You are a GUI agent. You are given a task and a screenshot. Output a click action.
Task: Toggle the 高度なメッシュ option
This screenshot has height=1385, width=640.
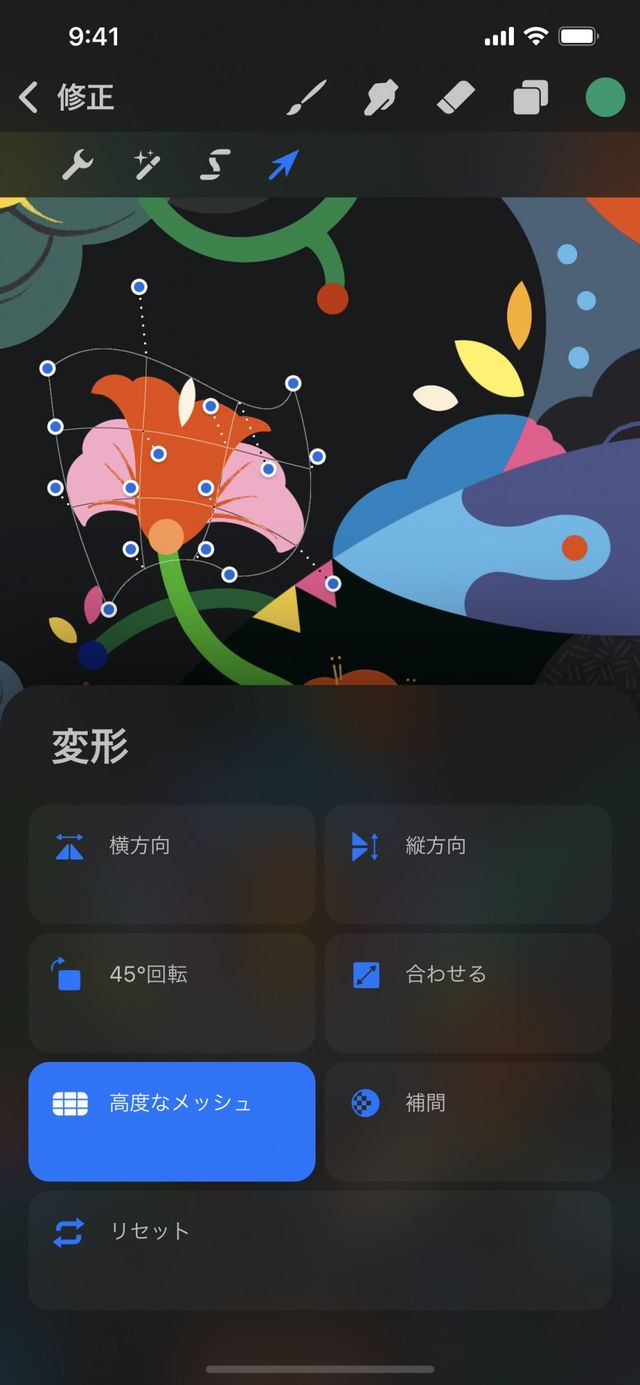(x=172, y=1121)
